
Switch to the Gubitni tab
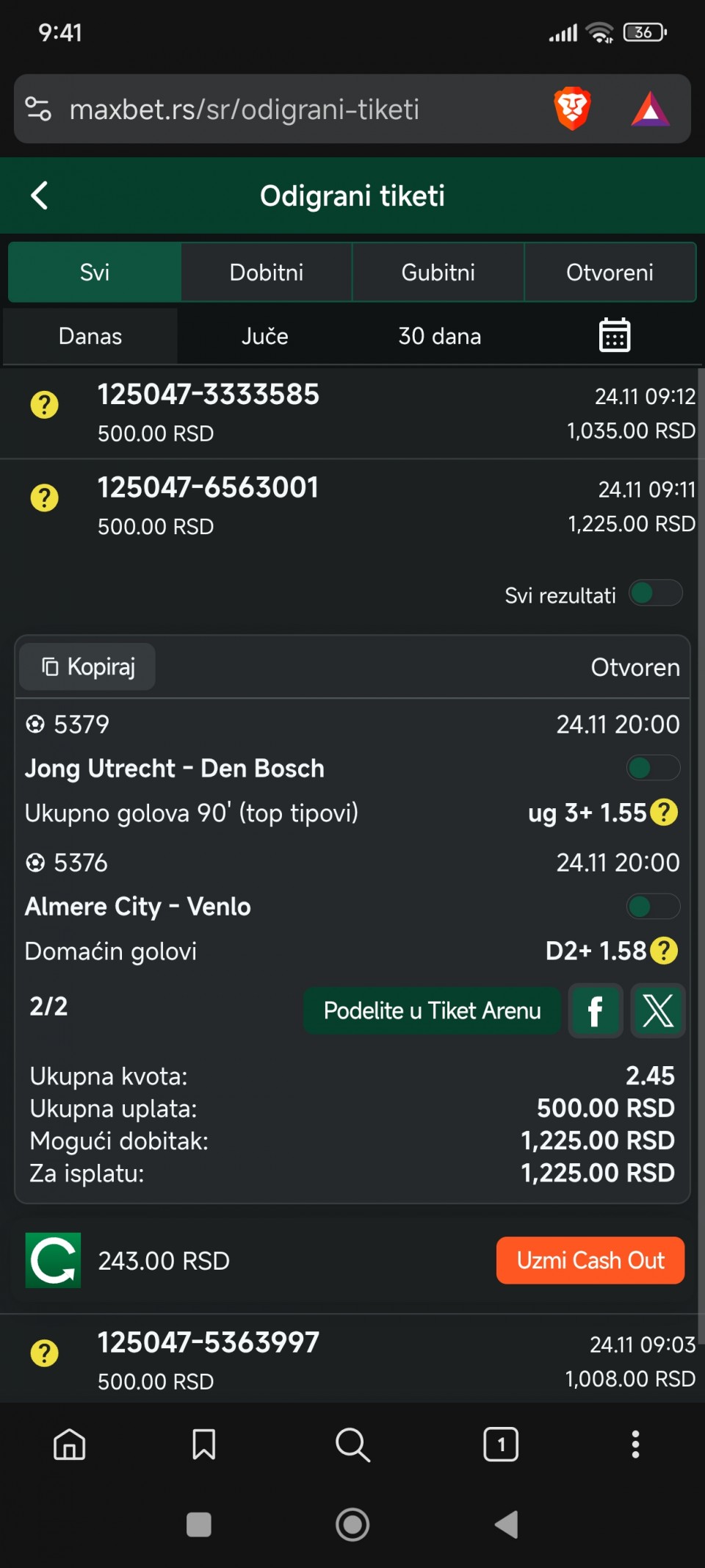pos(438,273)
